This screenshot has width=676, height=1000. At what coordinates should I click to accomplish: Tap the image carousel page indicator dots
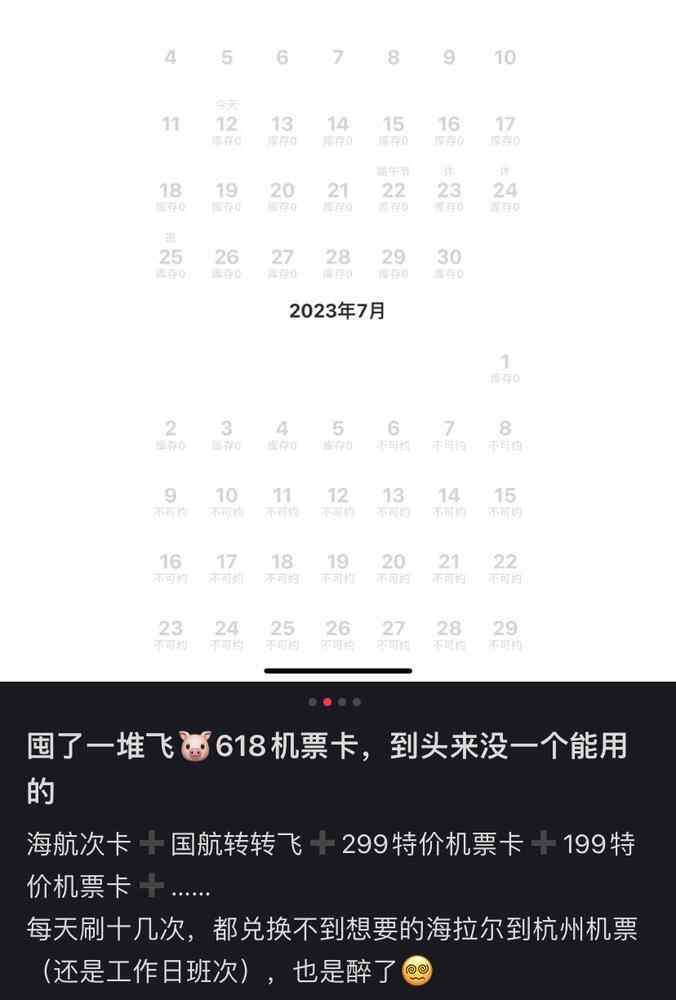tap(334, 702)
